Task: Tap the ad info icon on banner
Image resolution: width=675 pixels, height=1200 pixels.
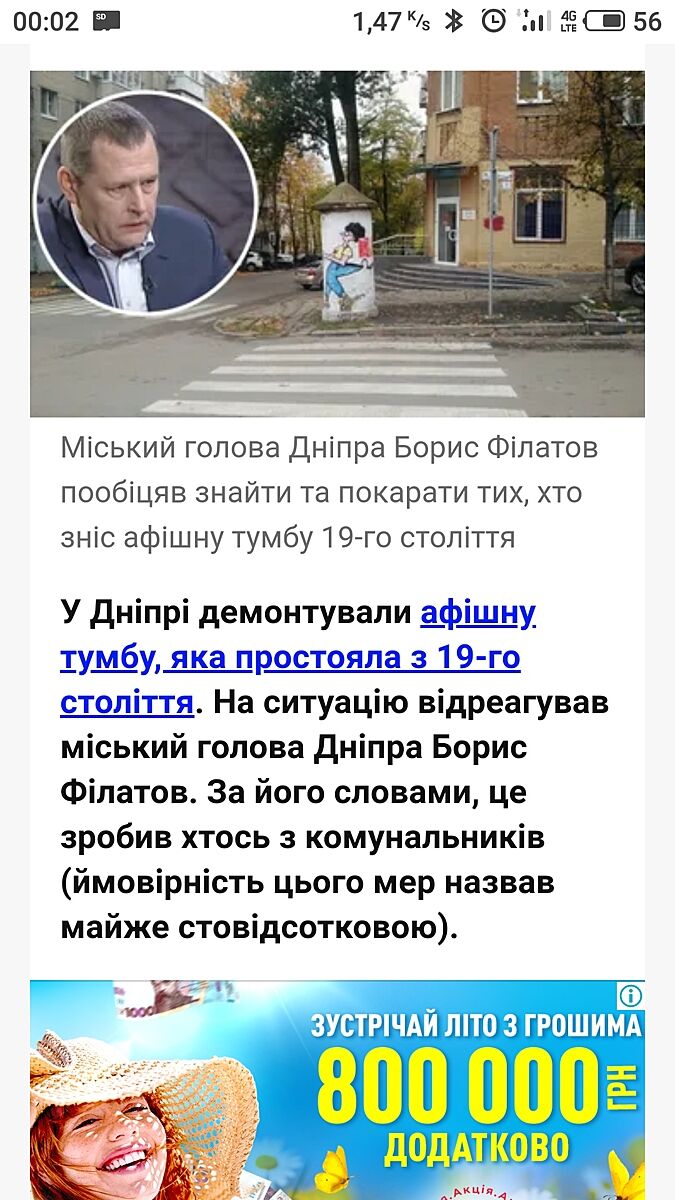Action: coord(629,996)
